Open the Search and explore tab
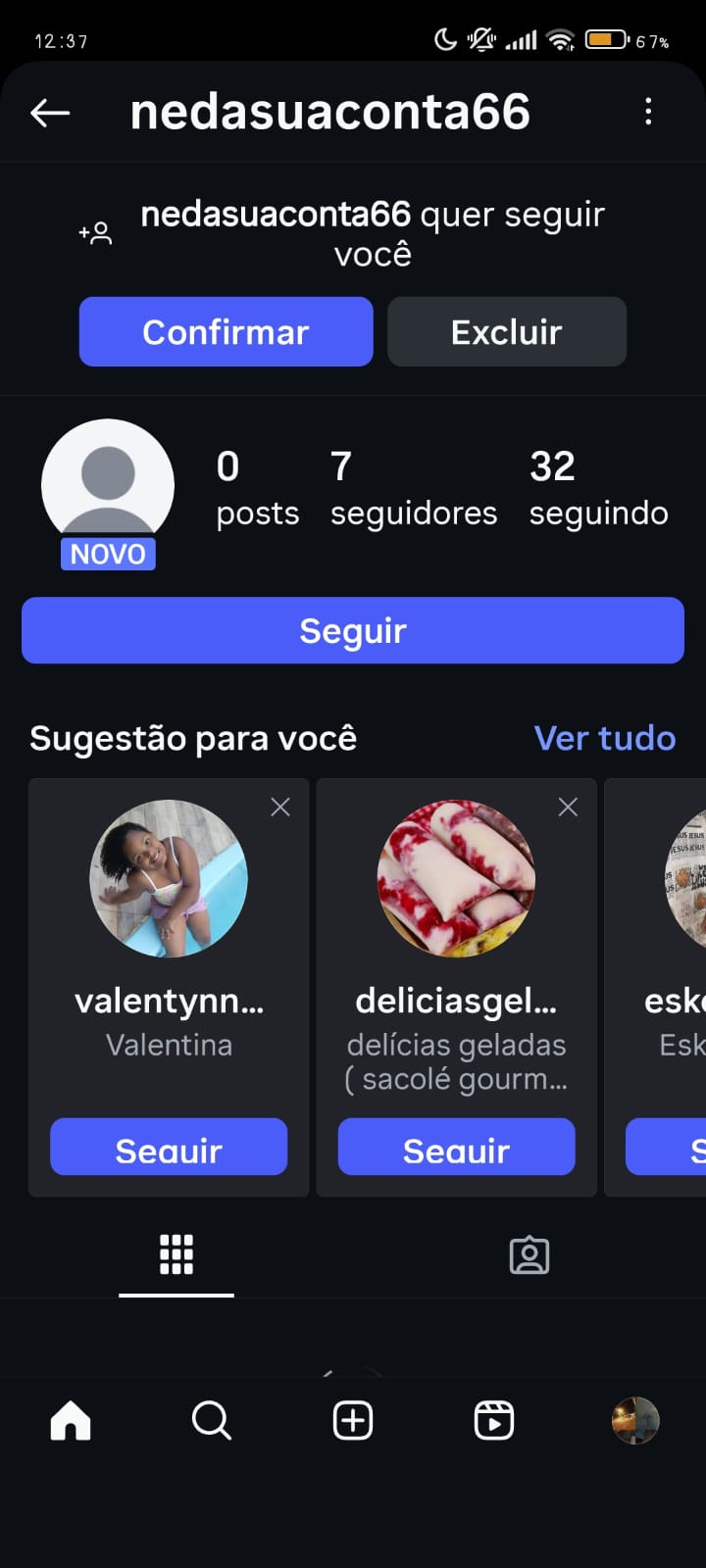 211,1420
